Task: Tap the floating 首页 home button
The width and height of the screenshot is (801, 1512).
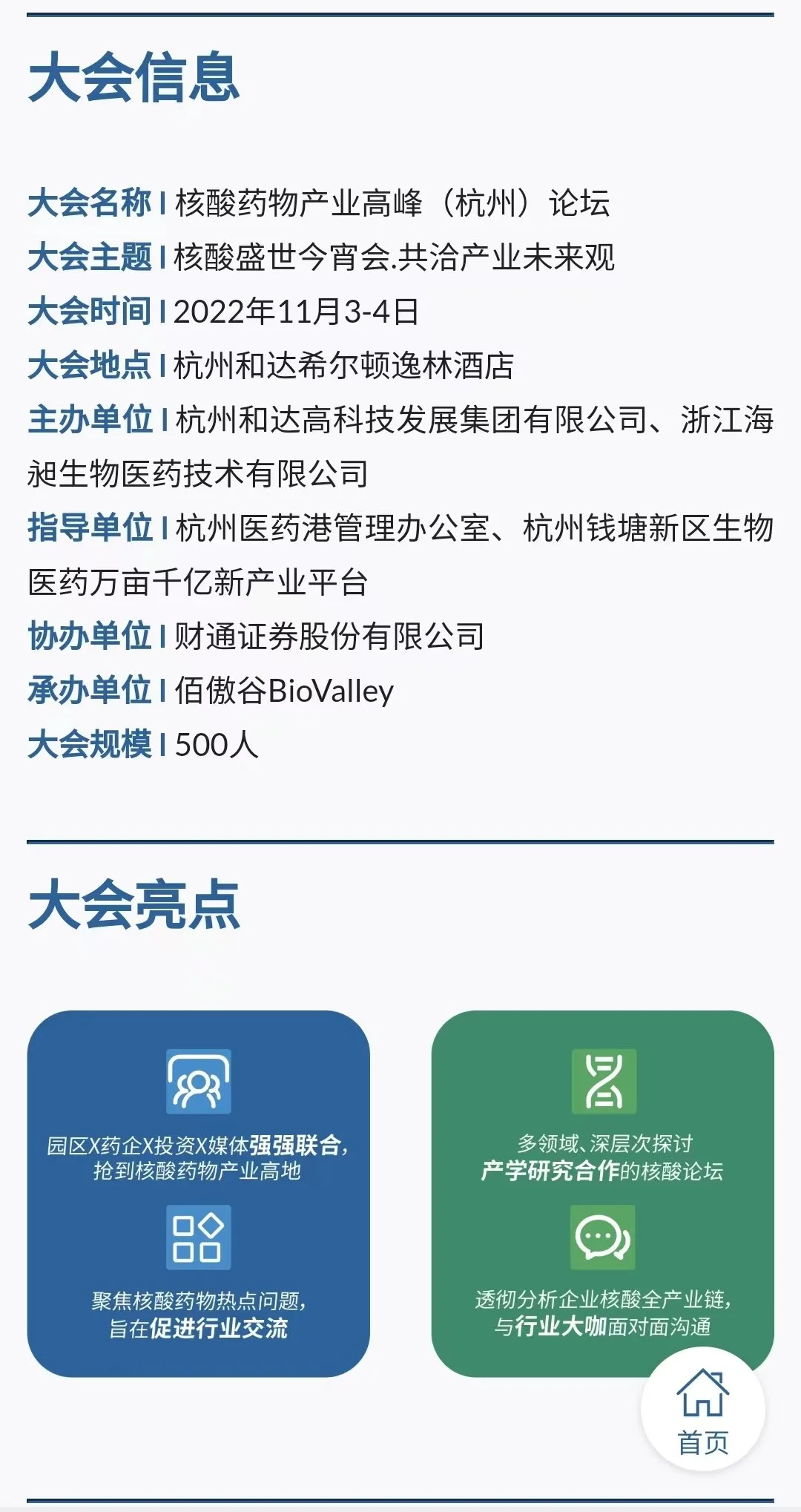Action: click(702, 1410)
